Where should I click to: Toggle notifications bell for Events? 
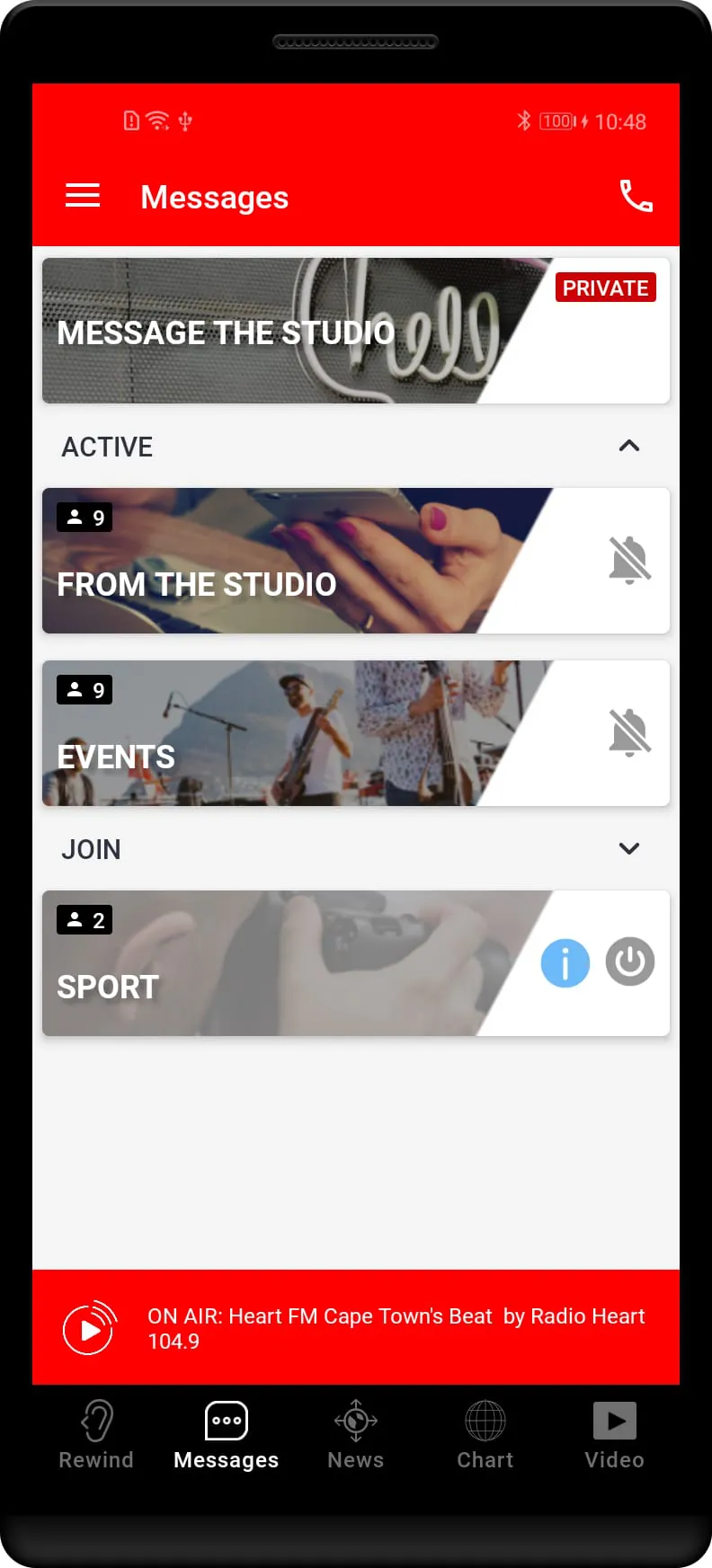(629, 733)
